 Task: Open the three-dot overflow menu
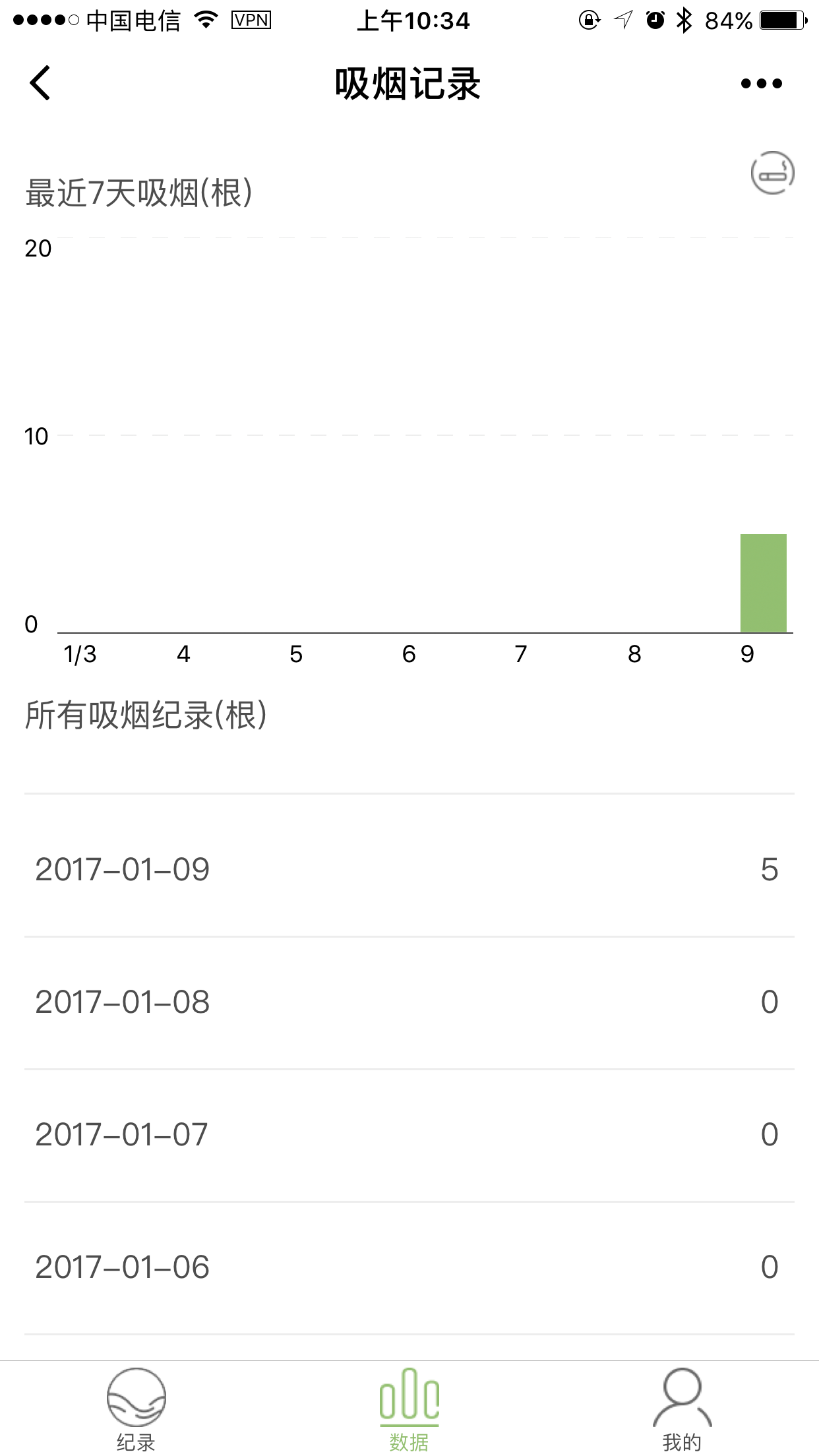(761, 84)
